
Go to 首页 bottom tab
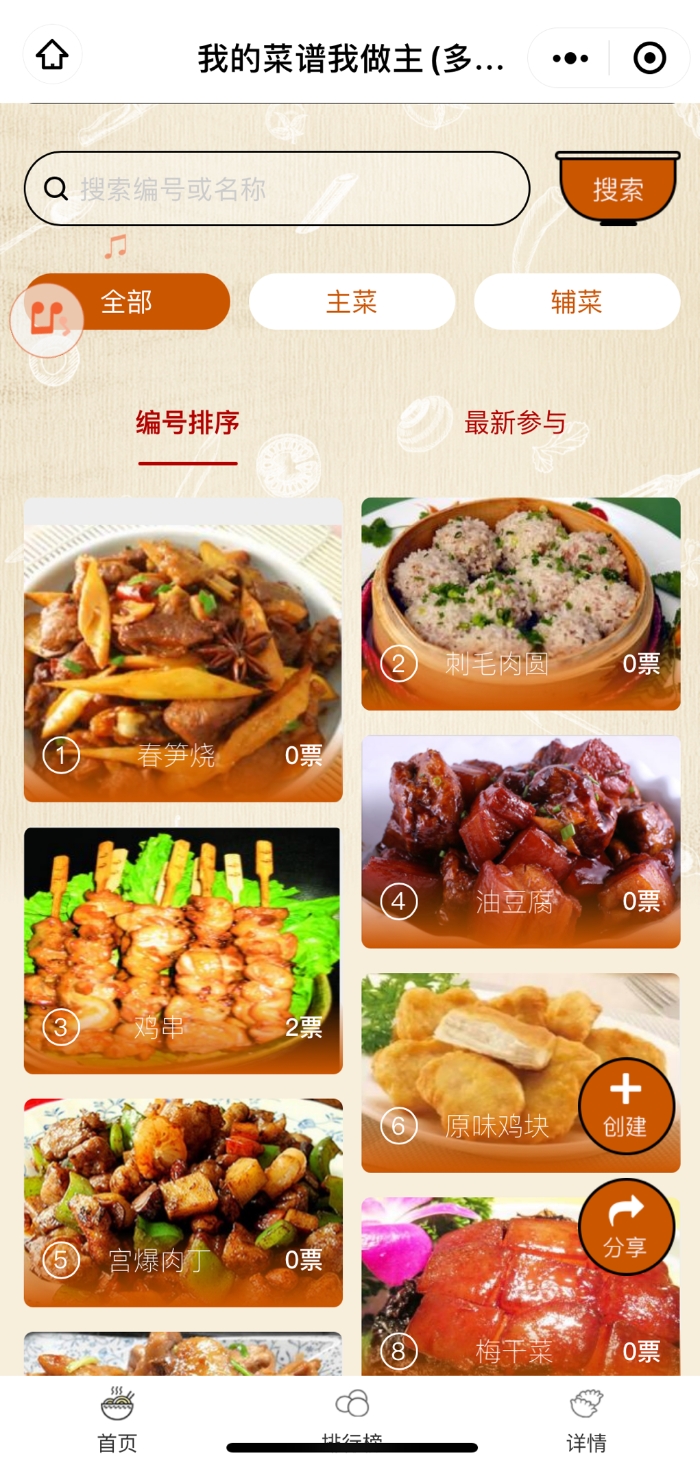coord(117,1420)
